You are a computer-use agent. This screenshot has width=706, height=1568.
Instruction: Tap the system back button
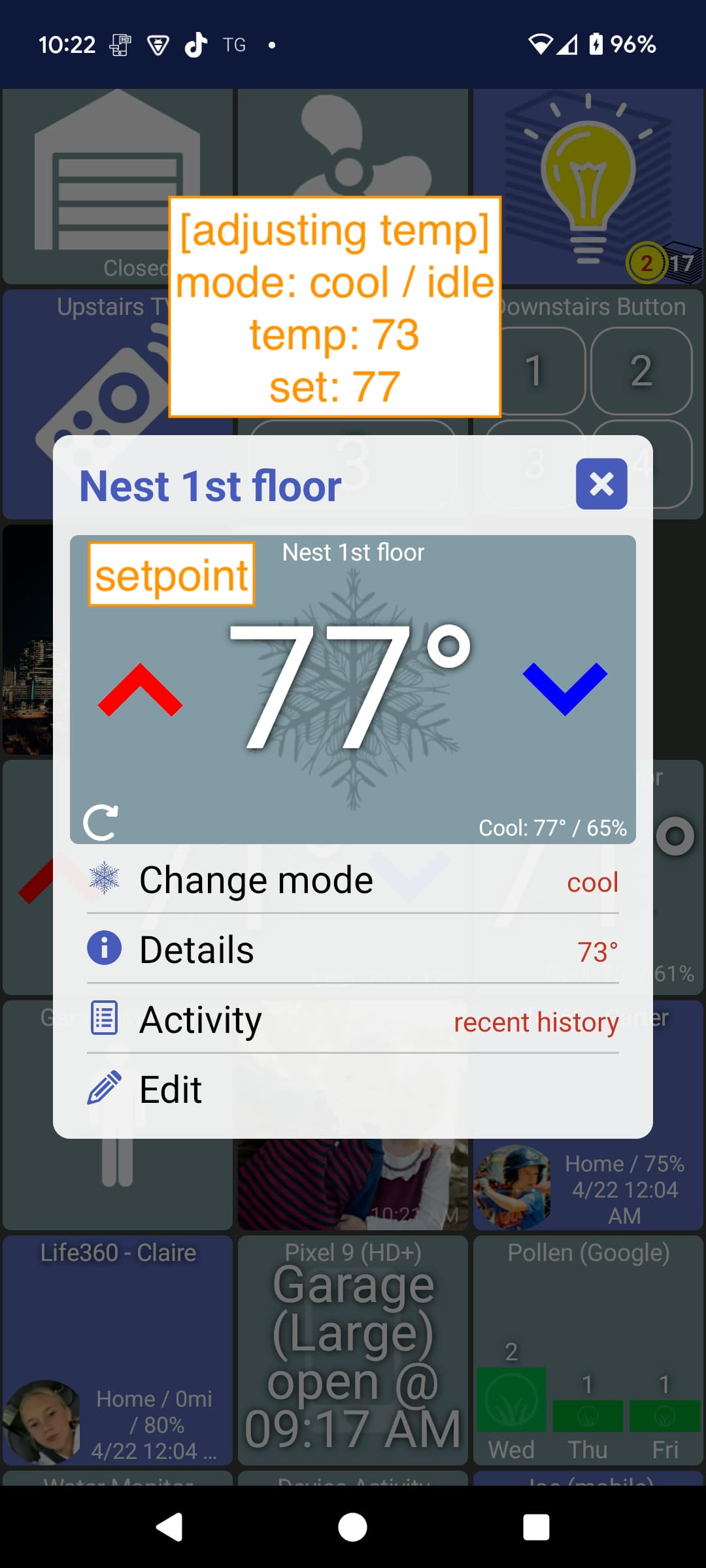[x=169, y=1527]
